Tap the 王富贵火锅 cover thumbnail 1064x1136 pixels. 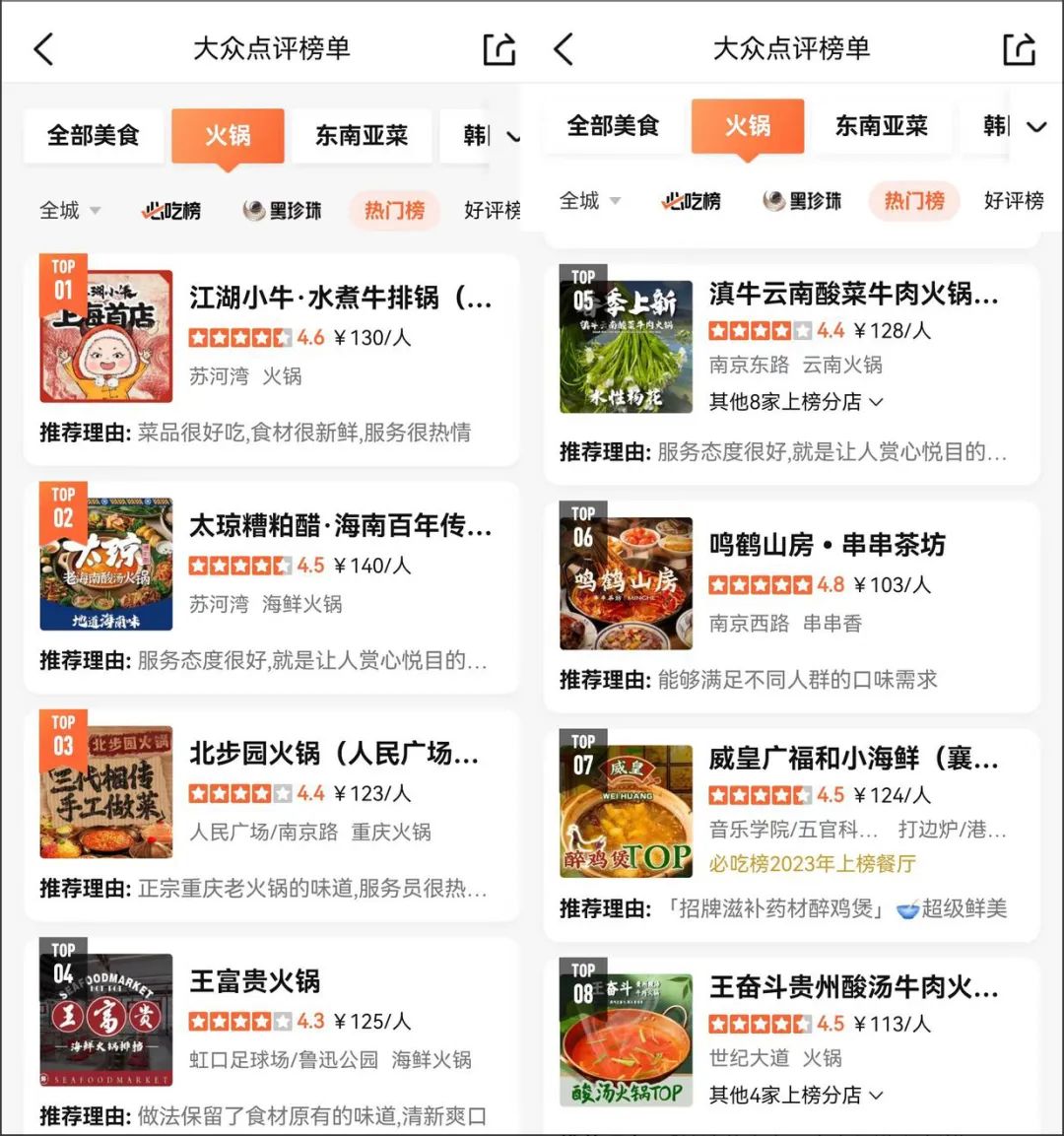point(105,1014)
